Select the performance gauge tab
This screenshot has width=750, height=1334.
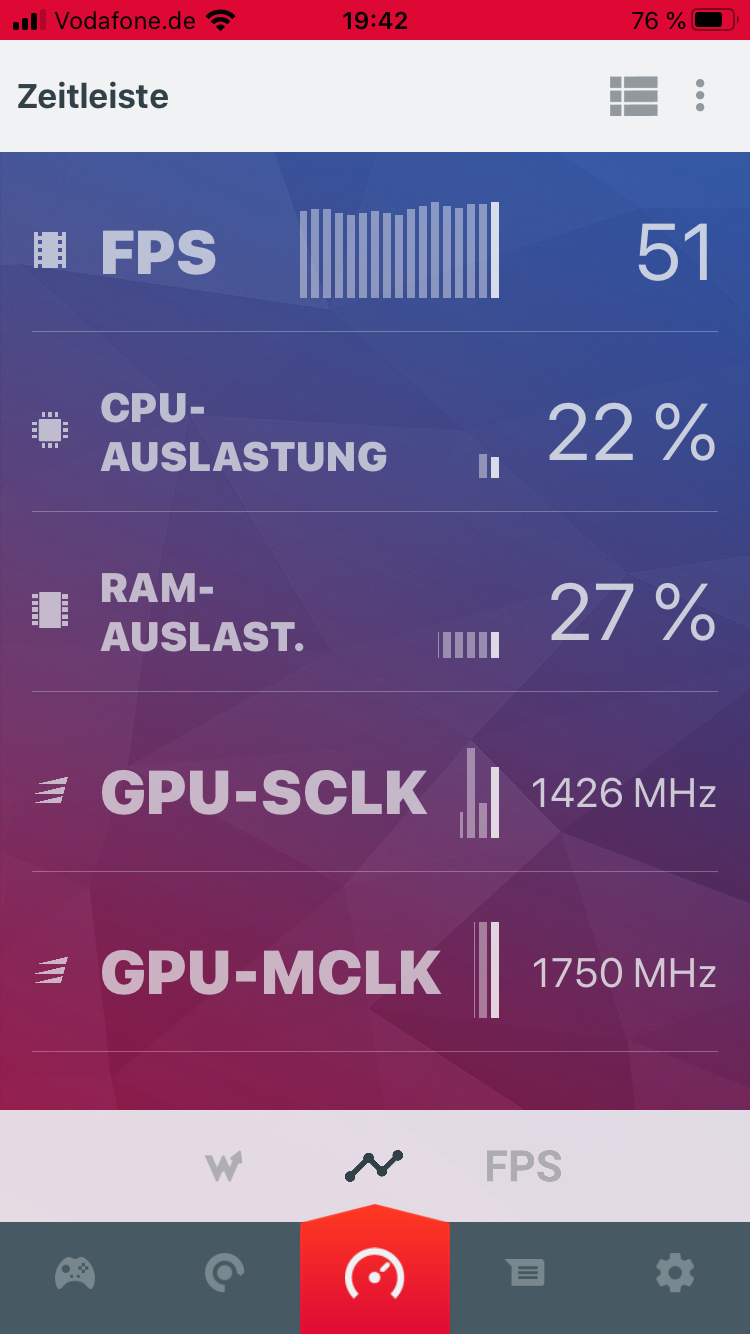[374, 1273]
